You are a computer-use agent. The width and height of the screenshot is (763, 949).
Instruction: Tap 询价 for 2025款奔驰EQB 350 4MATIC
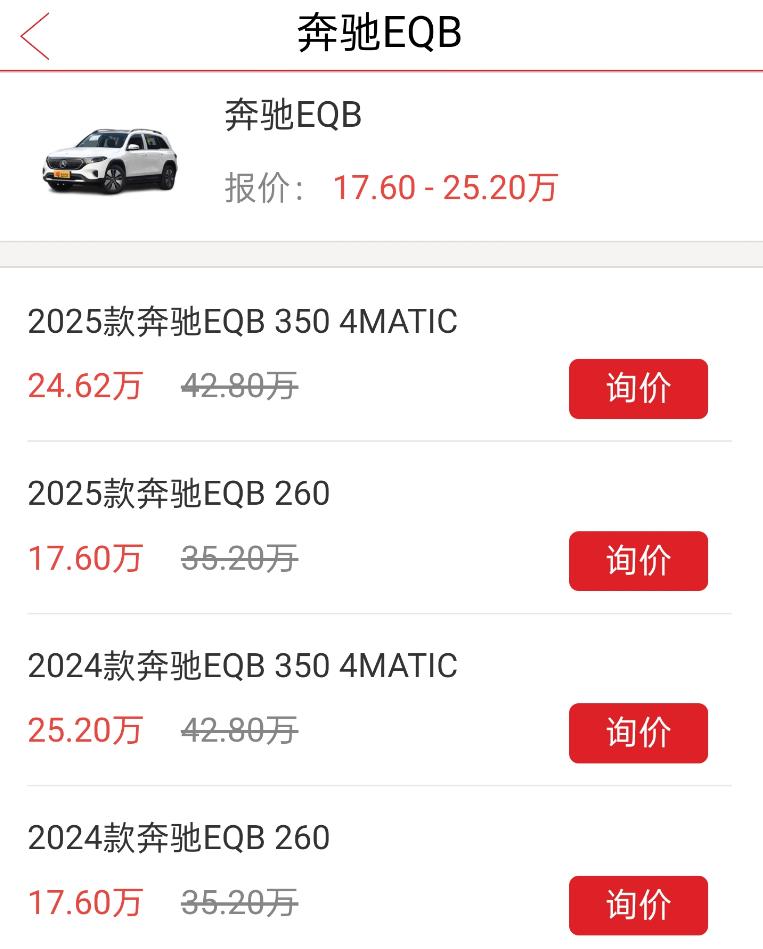[x=638, y=389]
